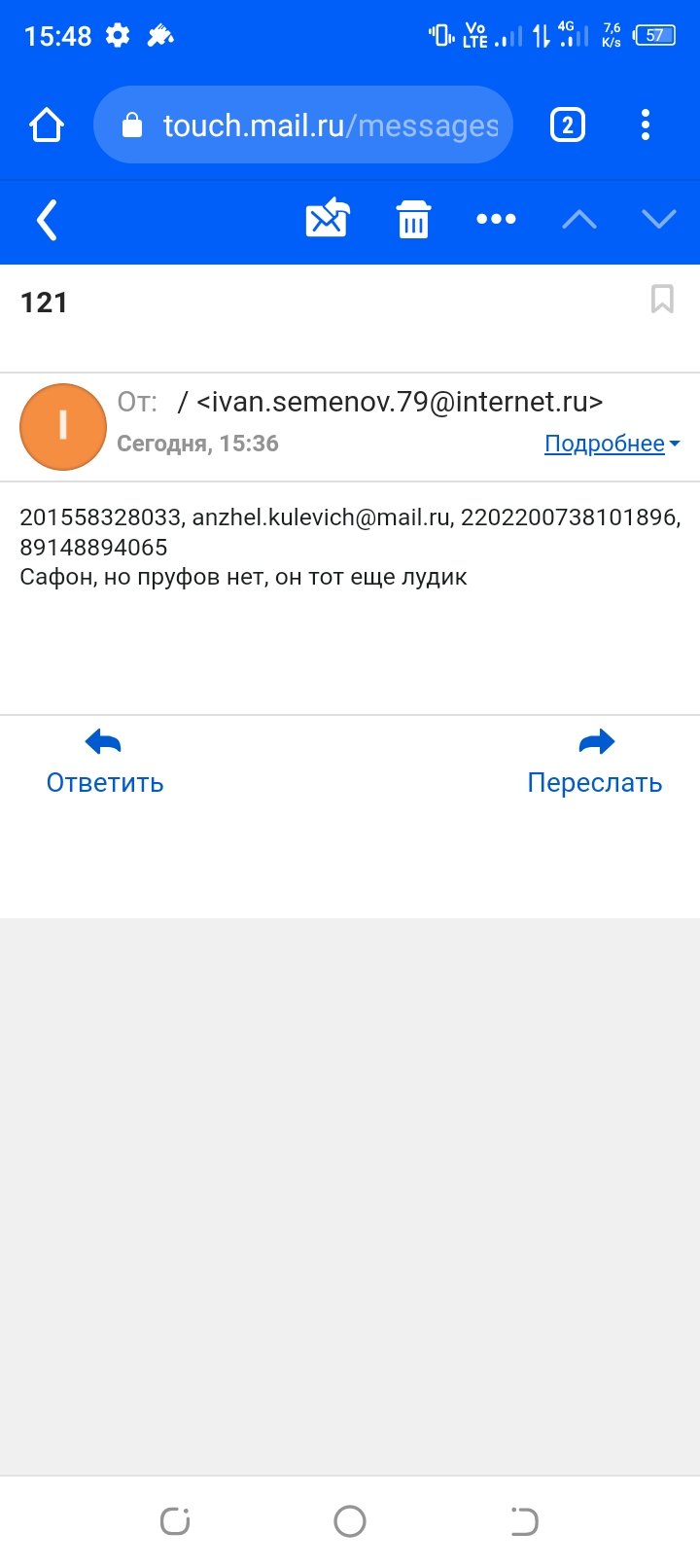Reply to the email with Ответить
Screen dimensions: 700x1568
pyautogui.click(x=105, y=763)
